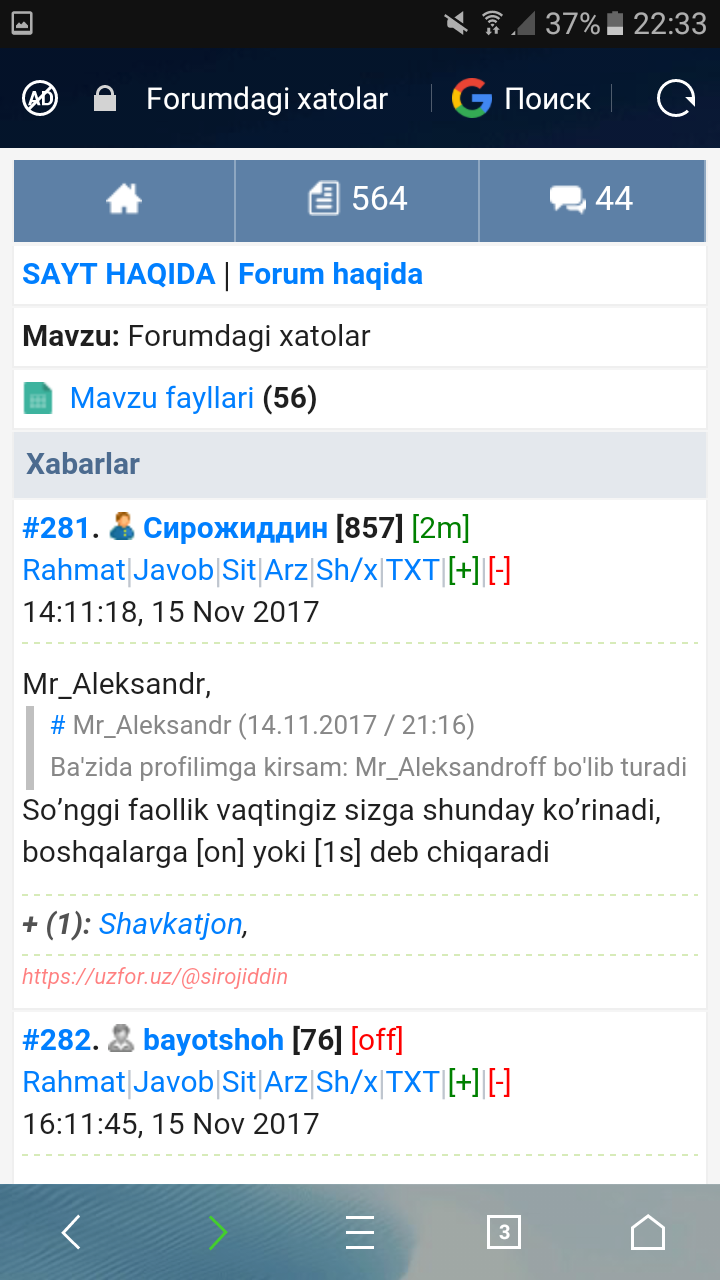
Task: Tap Sit on post #282
Action: point(239,1082)
